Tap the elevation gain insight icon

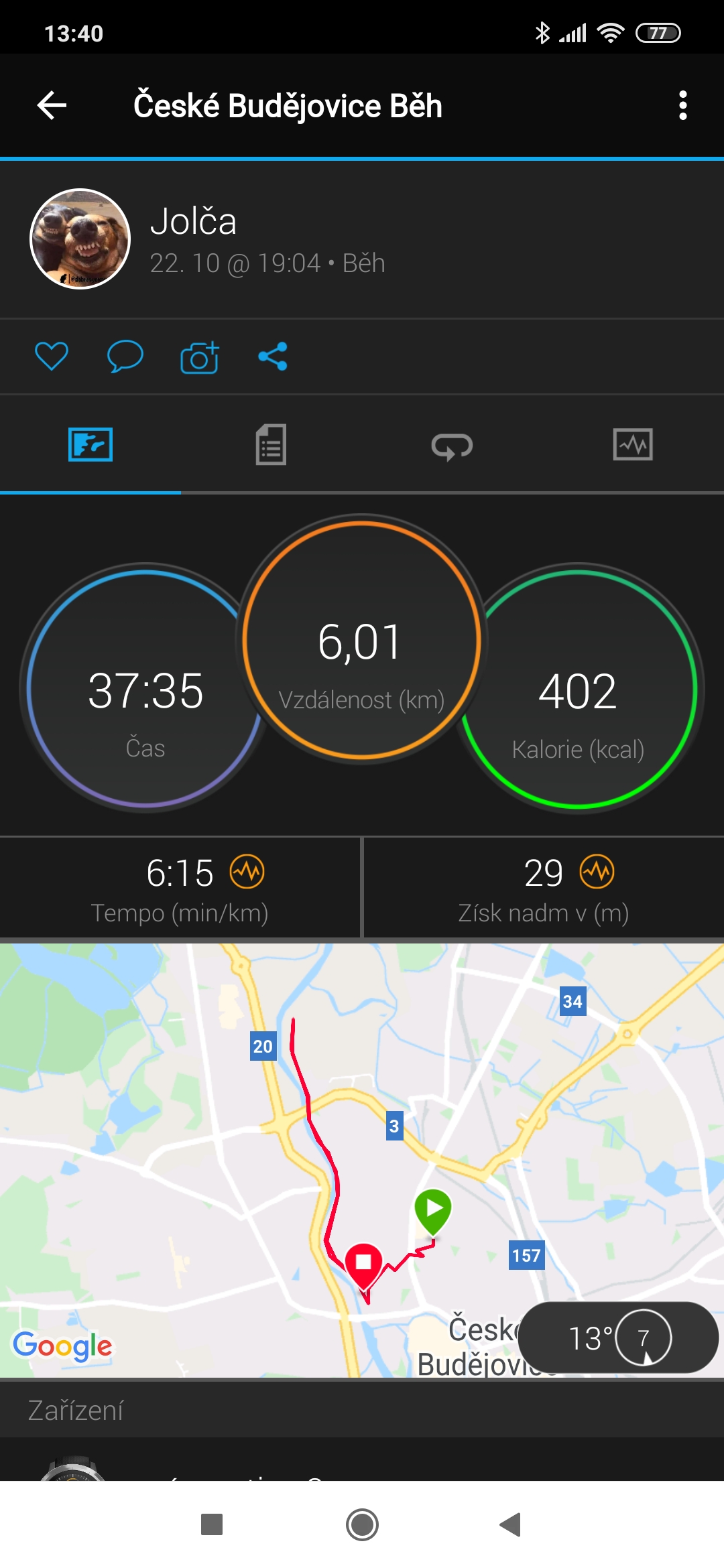pos(597,872)
